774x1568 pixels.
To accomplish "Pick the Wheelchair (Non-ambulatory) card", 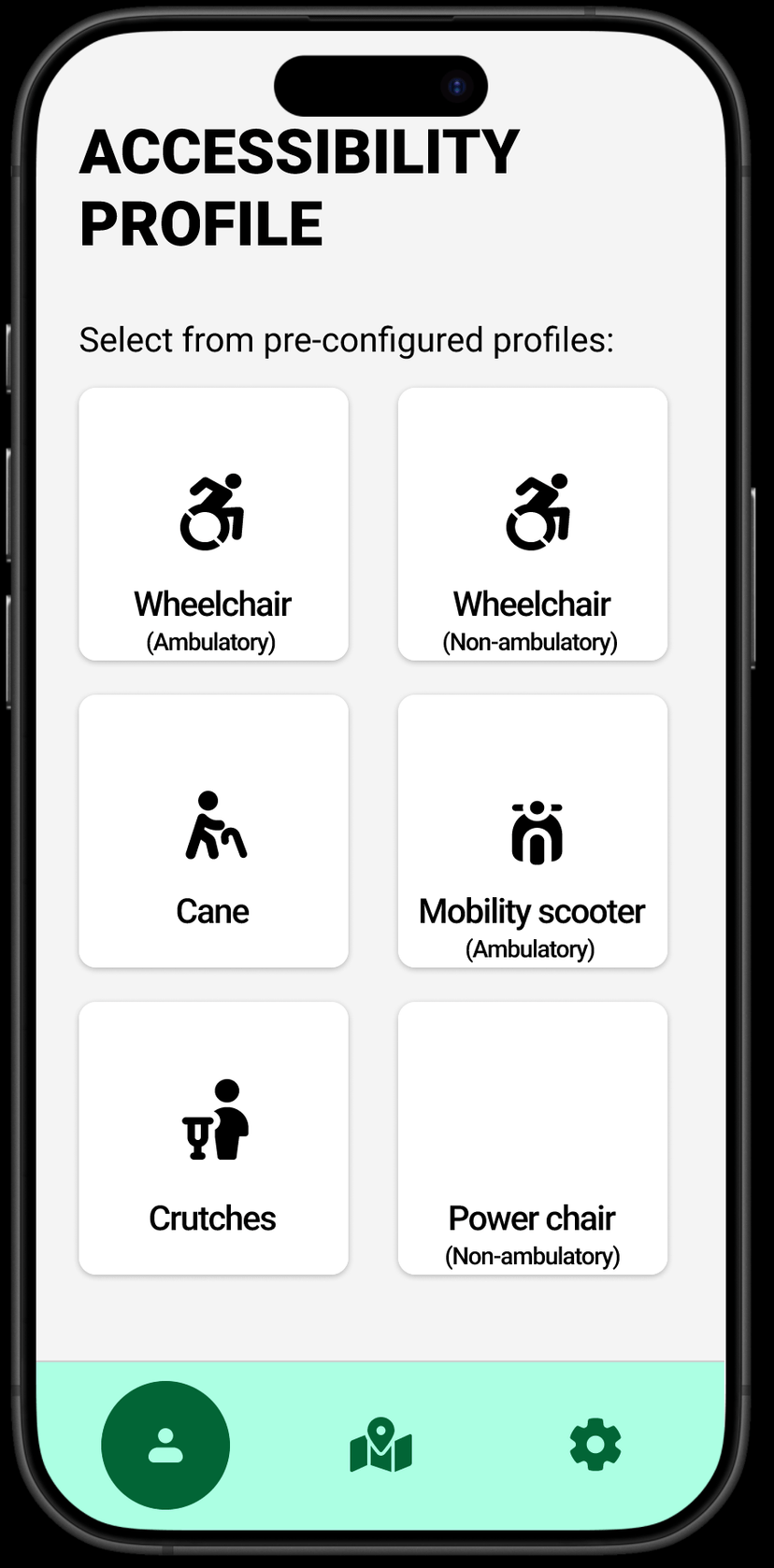I will coord(531,523).
